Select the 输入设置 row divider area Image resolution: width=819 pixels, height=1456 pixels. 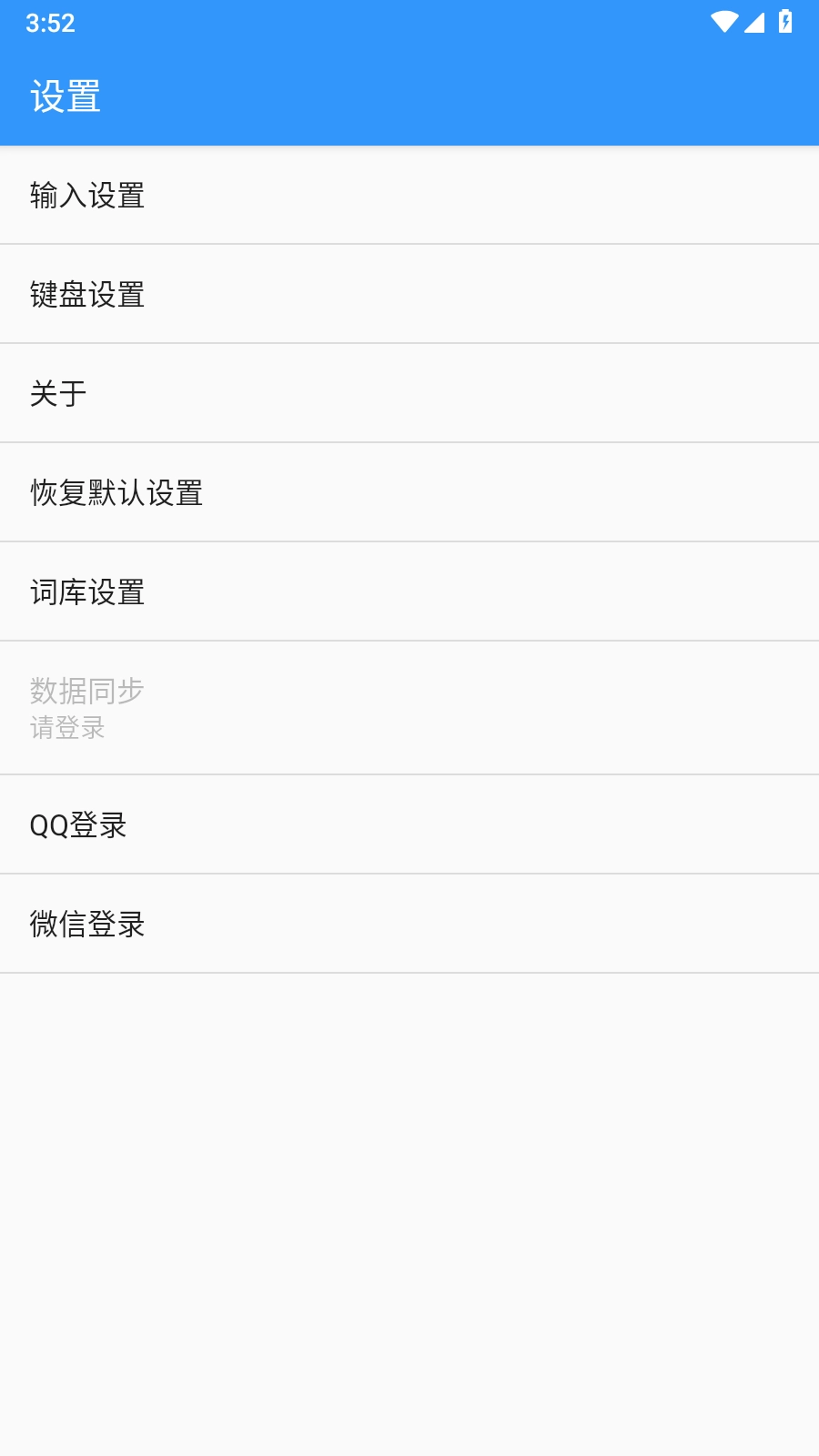point(409,244)
